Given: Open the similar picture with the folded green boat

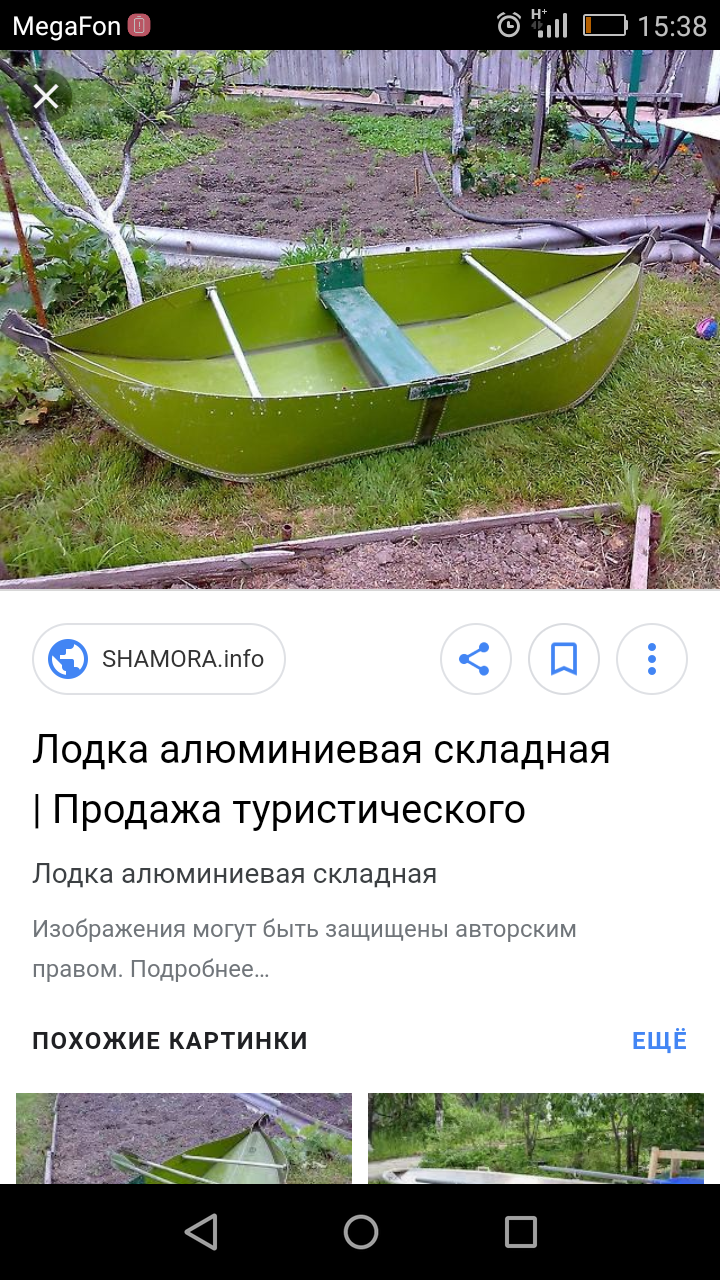Looking at the screenshot, I should point(184,1138).
